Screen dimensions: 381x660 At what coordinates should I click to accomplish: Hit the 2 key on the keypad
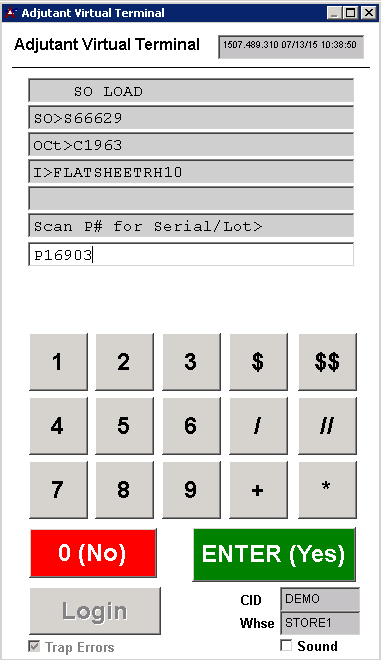(x=125, y=362)
